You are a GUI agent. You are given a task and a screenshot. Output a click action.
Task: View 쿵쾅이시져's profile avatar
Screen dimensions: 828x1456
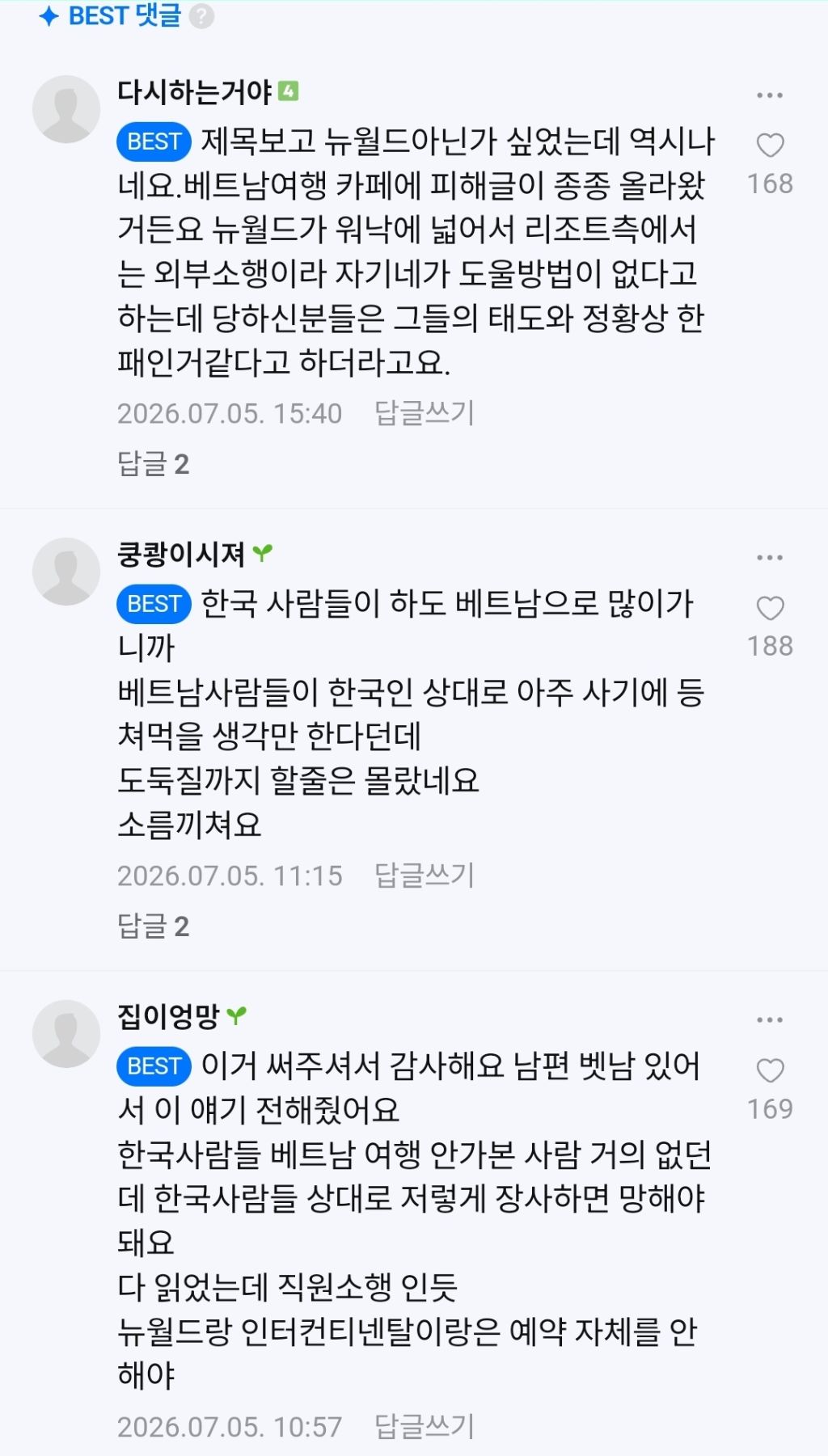click(66, 572)
